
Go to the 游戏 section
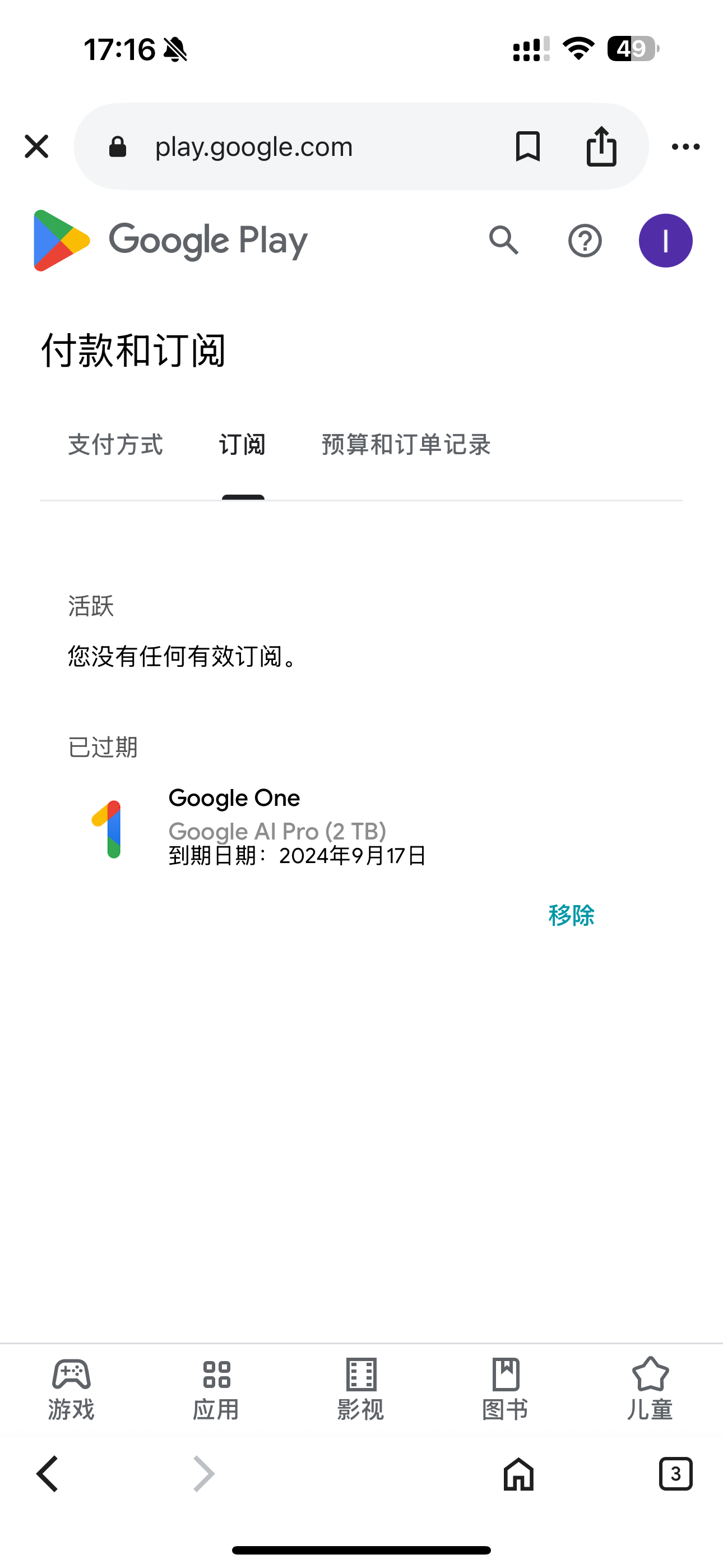pos(72,1389)
